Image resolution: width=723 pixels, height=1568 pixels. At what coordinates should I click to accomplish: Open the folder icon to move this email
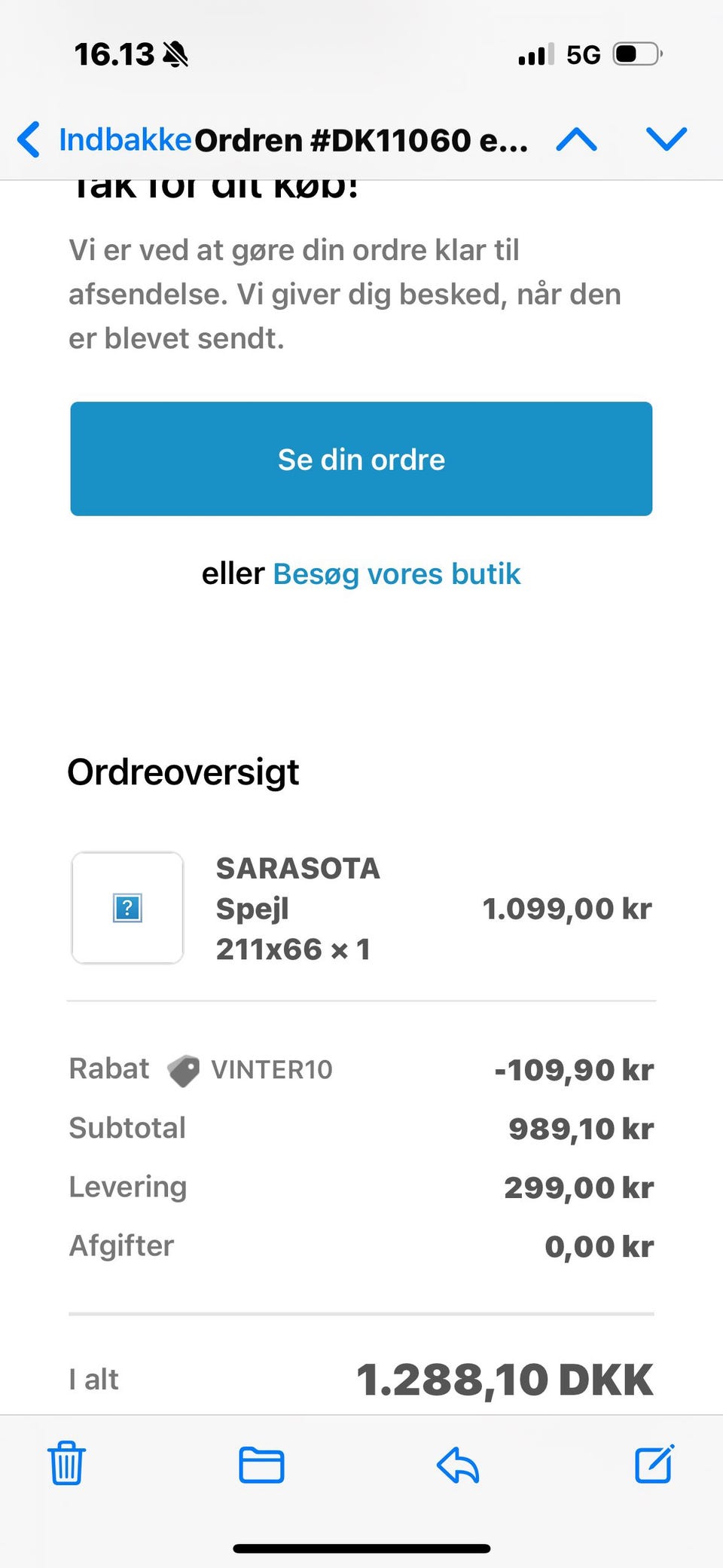pos(261,1464)
